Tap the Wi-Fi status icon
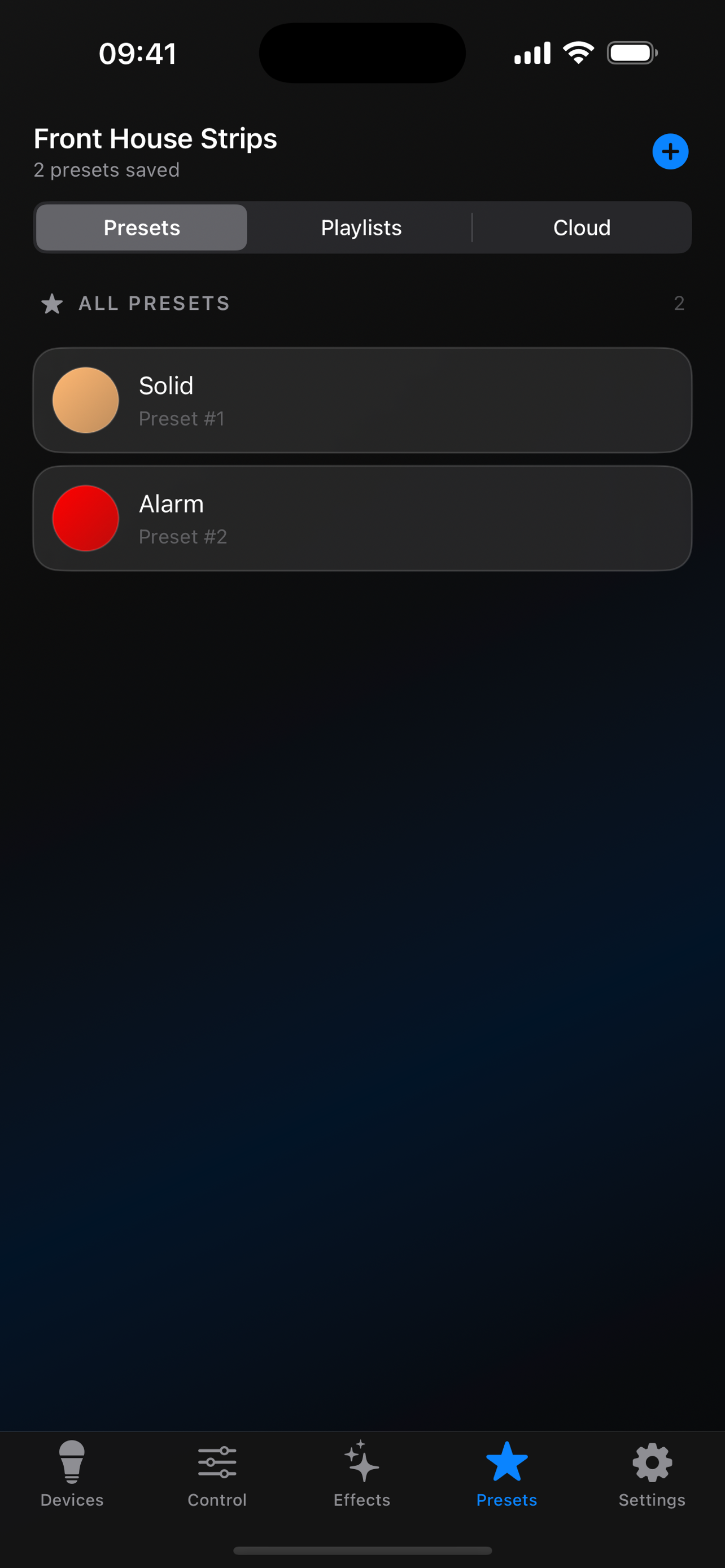 coord(577,52)
